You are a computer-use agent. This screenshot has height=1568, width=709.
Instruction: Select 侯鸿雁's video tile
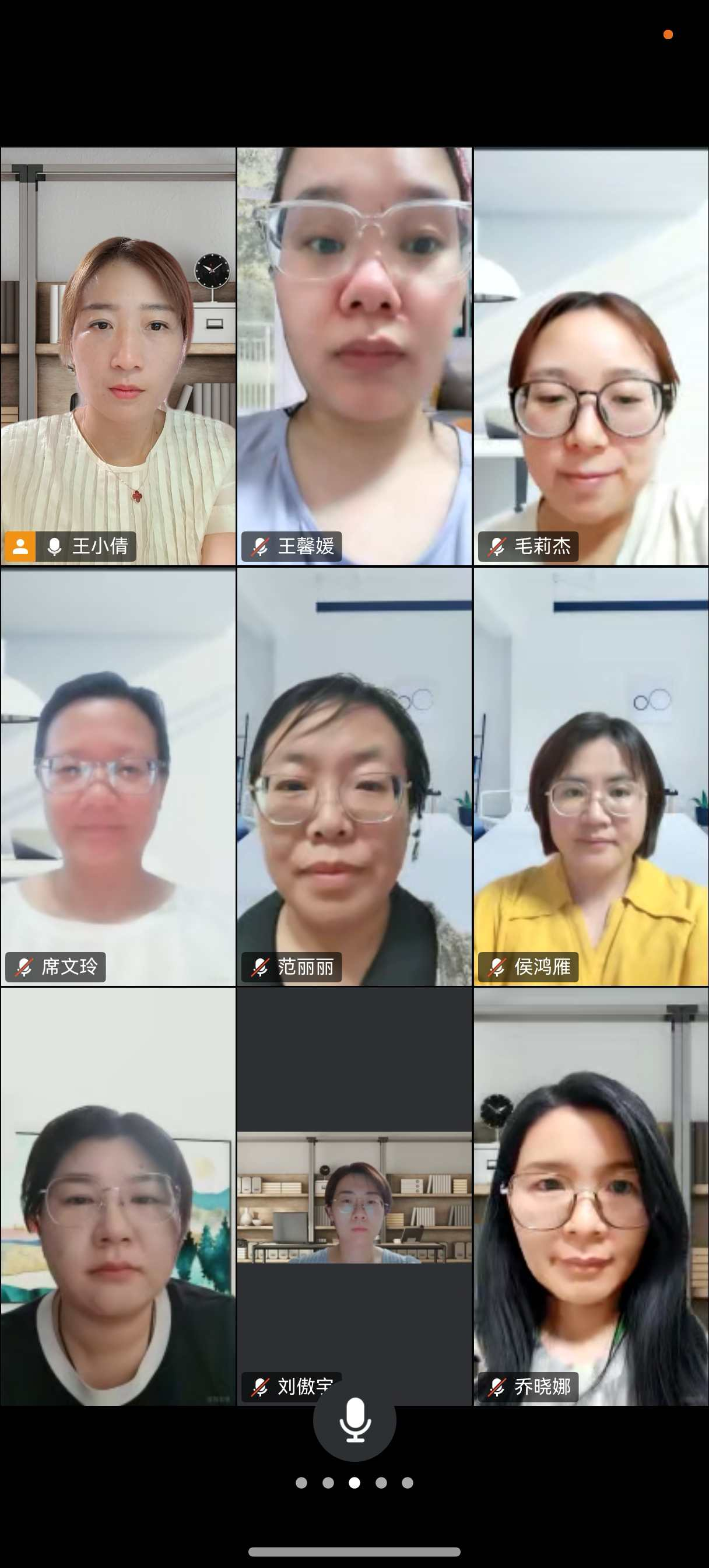coord(591,776)
